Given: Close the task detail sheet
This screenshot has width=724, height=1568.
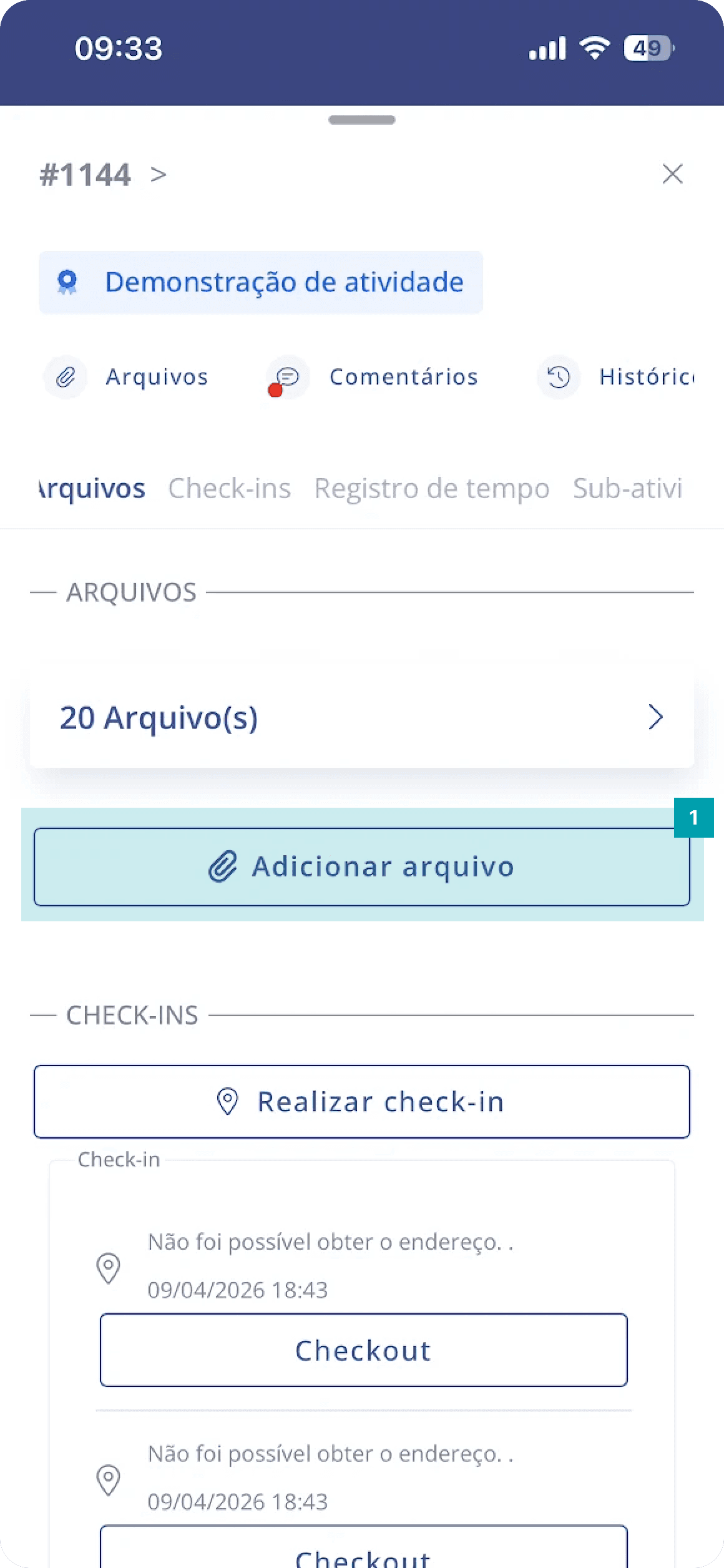Looking at the screenshot, I should click(672, 174).
